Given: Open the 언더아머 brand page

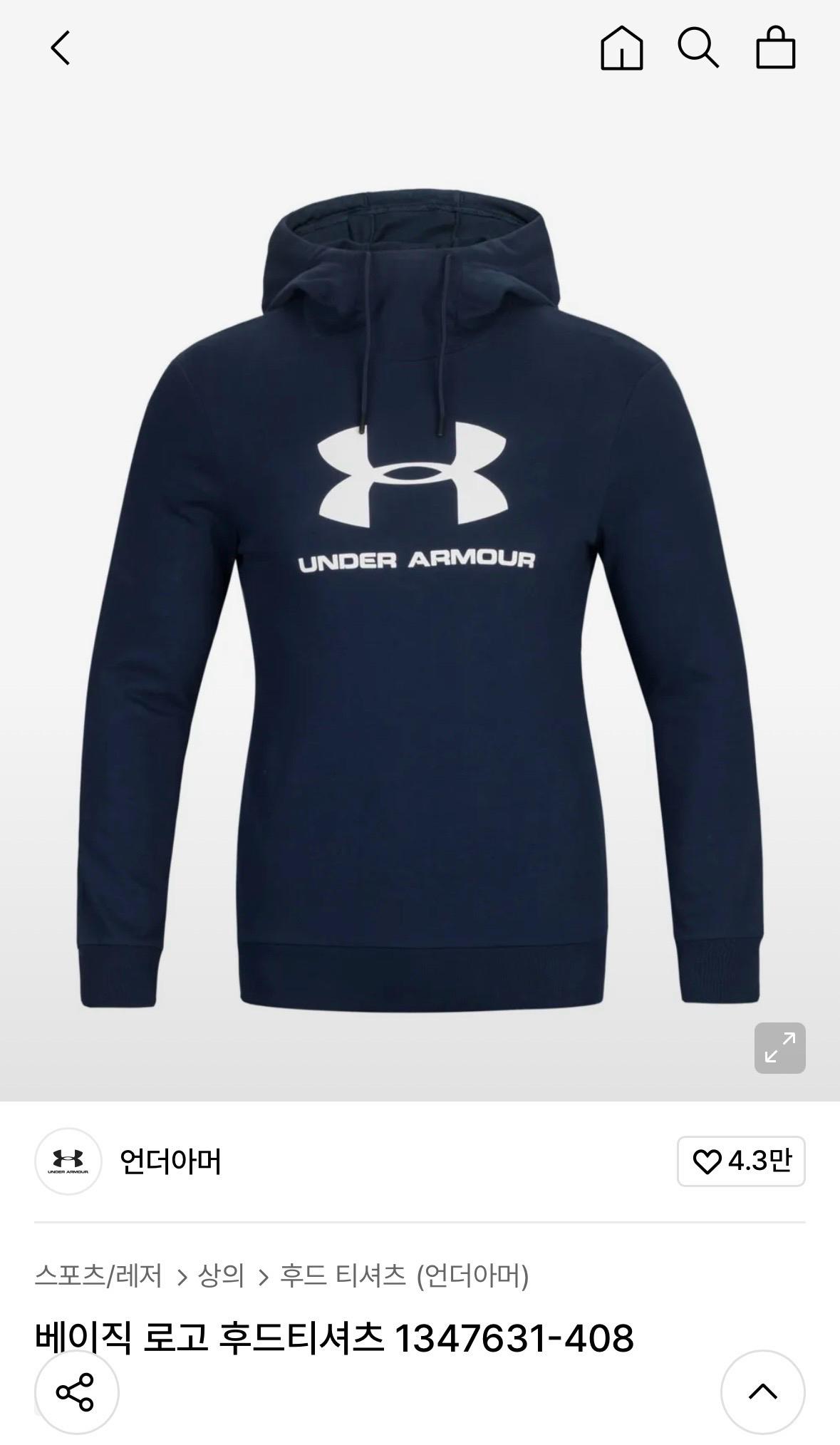Looking at the screenshot, I should click(x=129, y=1161).
